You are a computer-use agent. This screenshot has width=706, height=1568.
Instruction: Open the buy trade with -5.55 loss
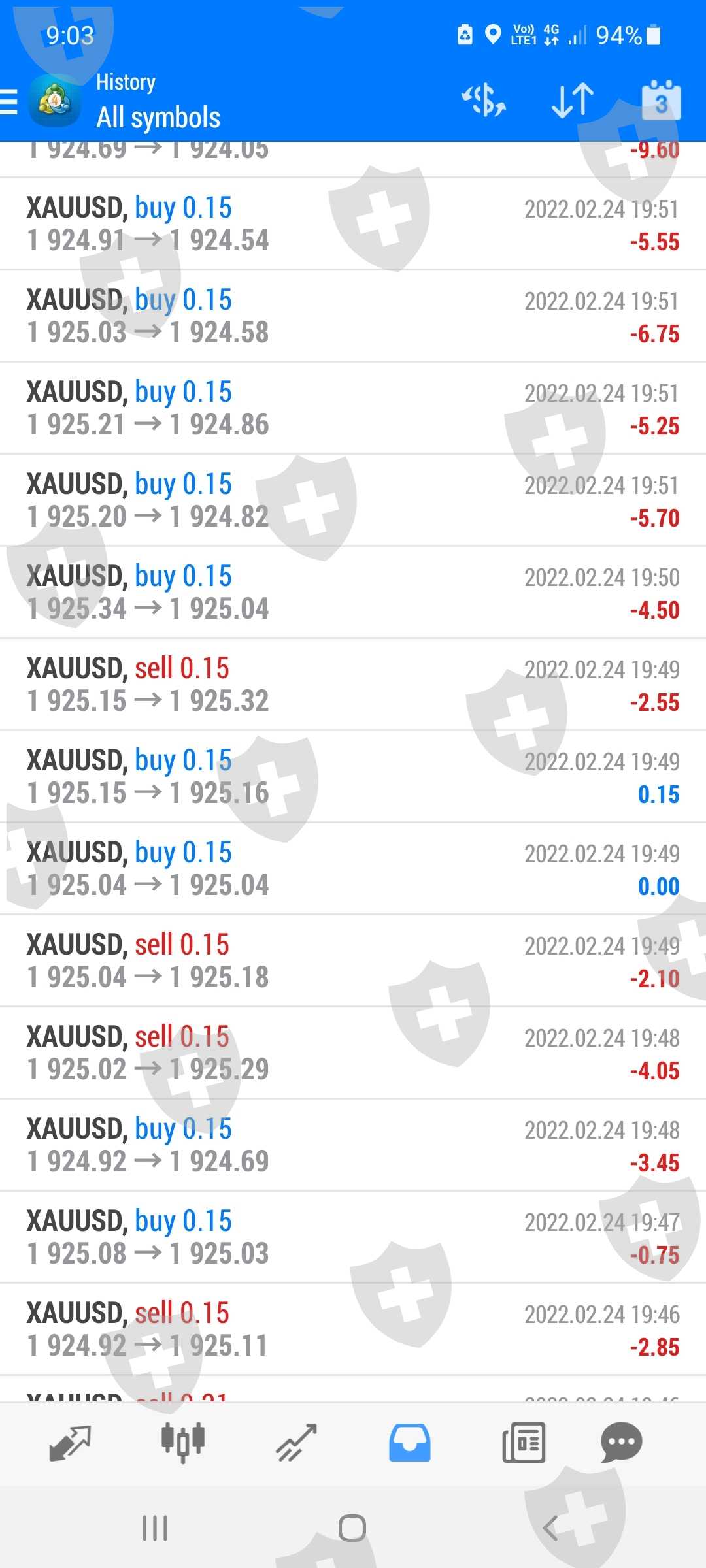pos(353,224)
